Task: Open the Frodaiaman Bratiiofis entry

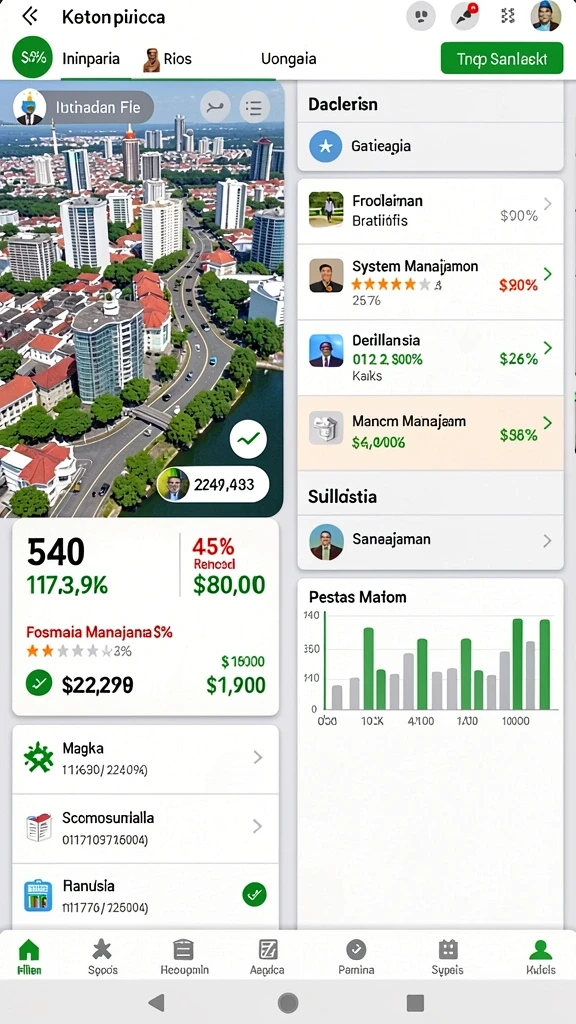Action: [430, 210]
